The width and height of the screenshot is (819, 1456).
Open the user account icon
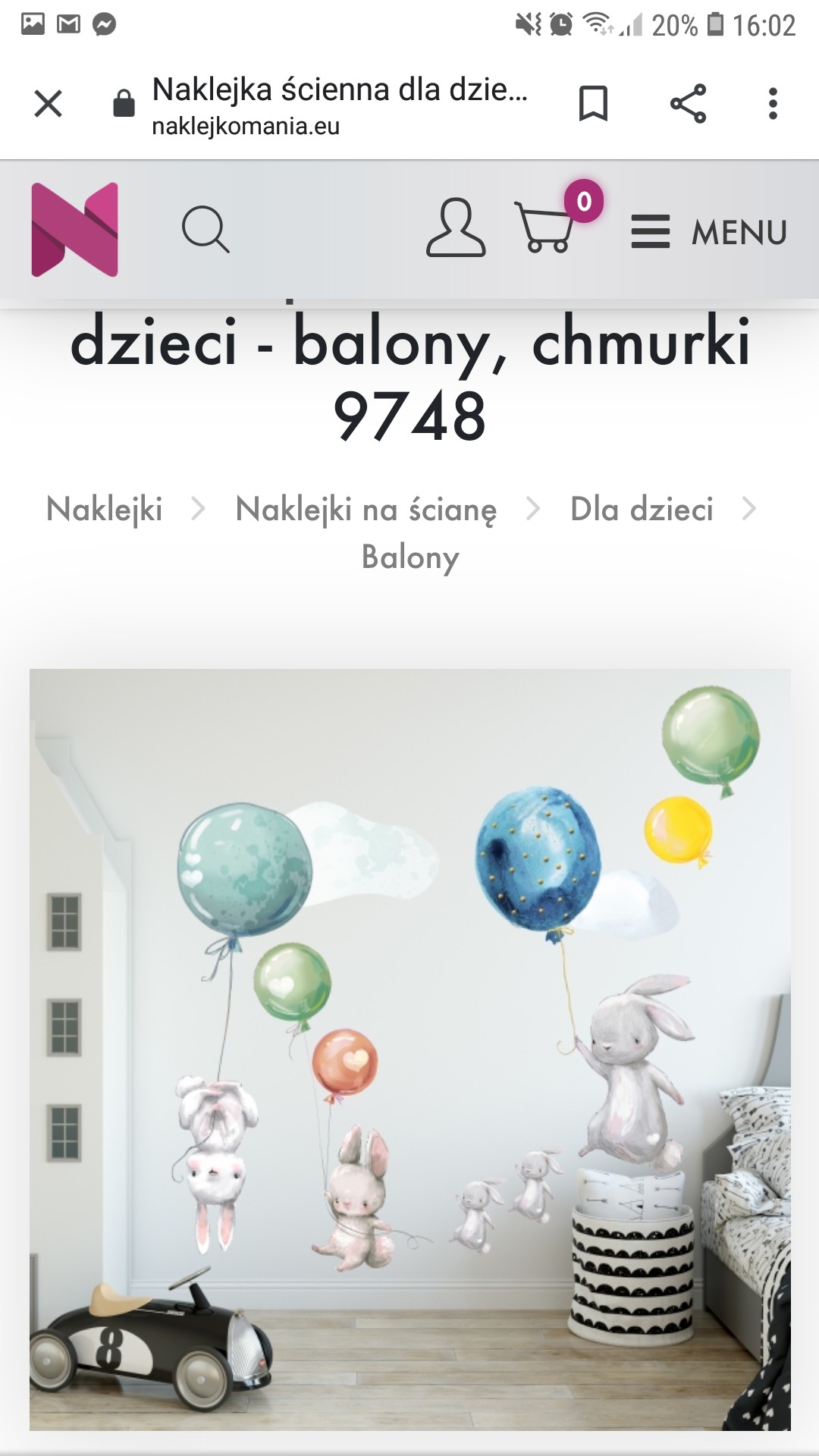click(x=455, y=228)
